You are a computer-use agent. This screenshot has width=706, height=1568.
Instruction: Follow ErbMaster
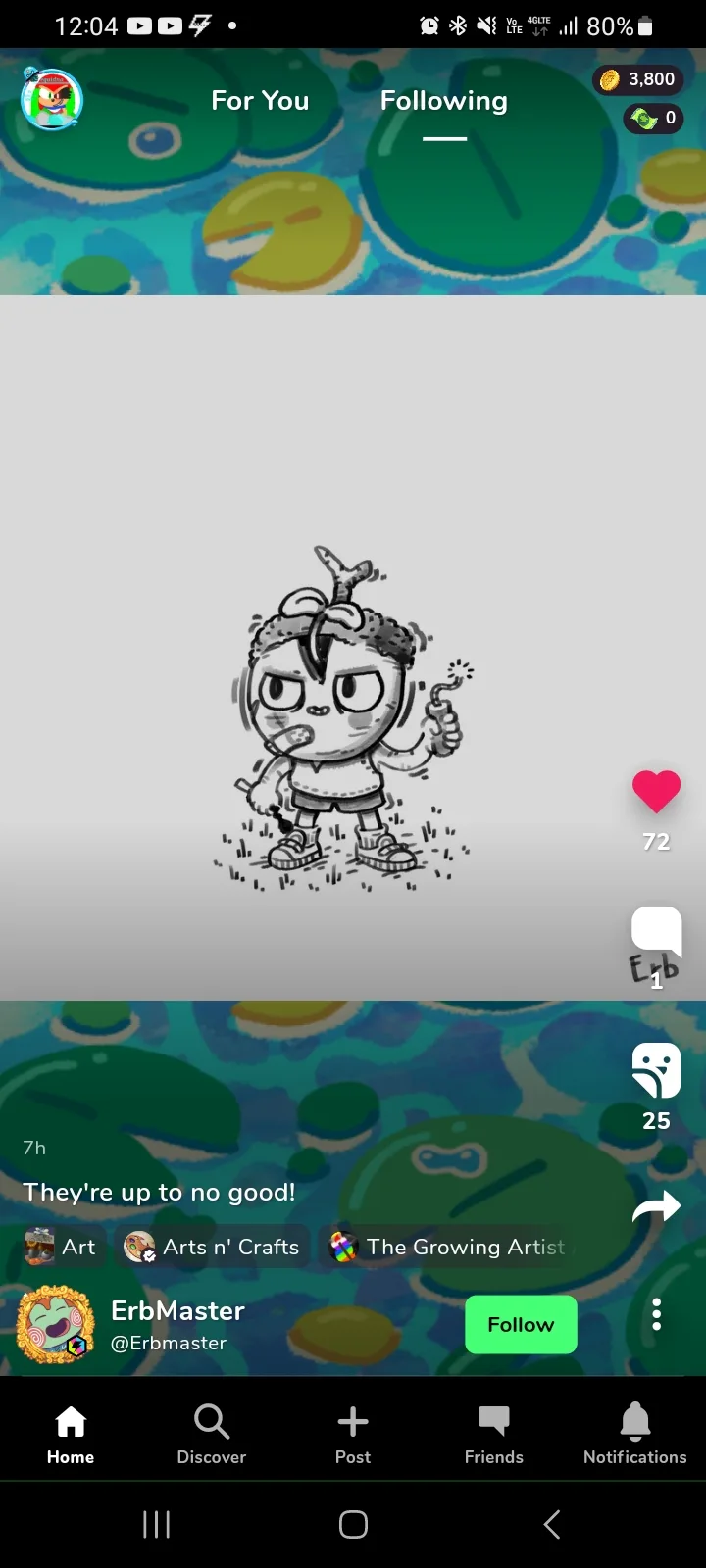tap(521, 1325)
